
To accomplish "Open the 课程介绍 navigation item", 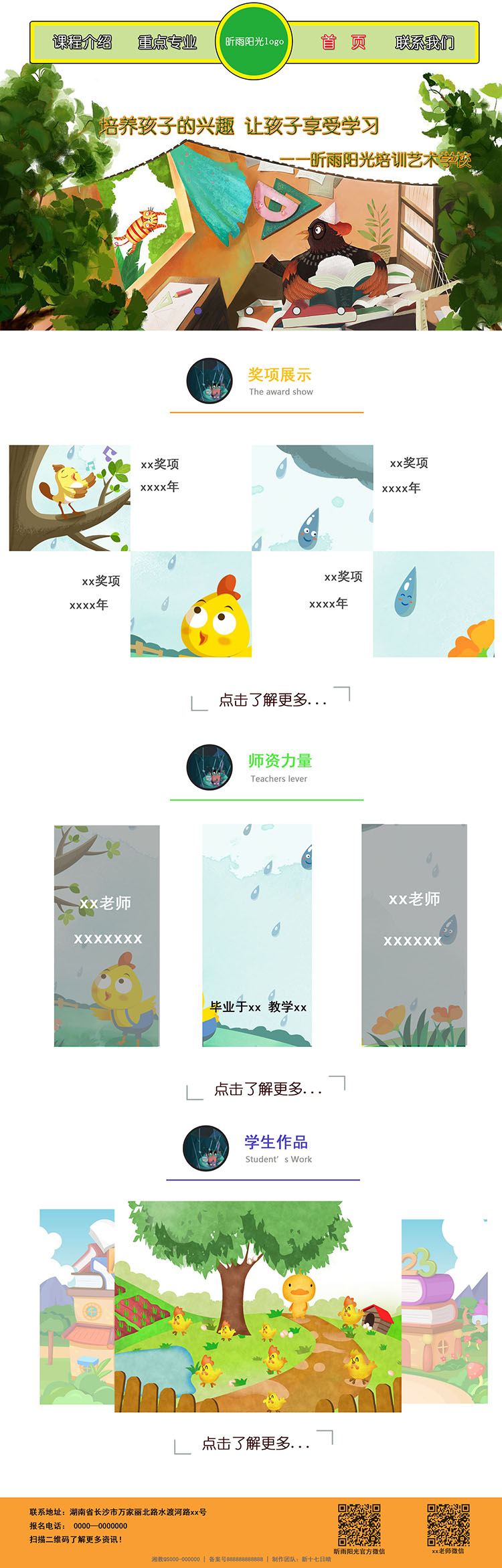I will click(82, 42).
